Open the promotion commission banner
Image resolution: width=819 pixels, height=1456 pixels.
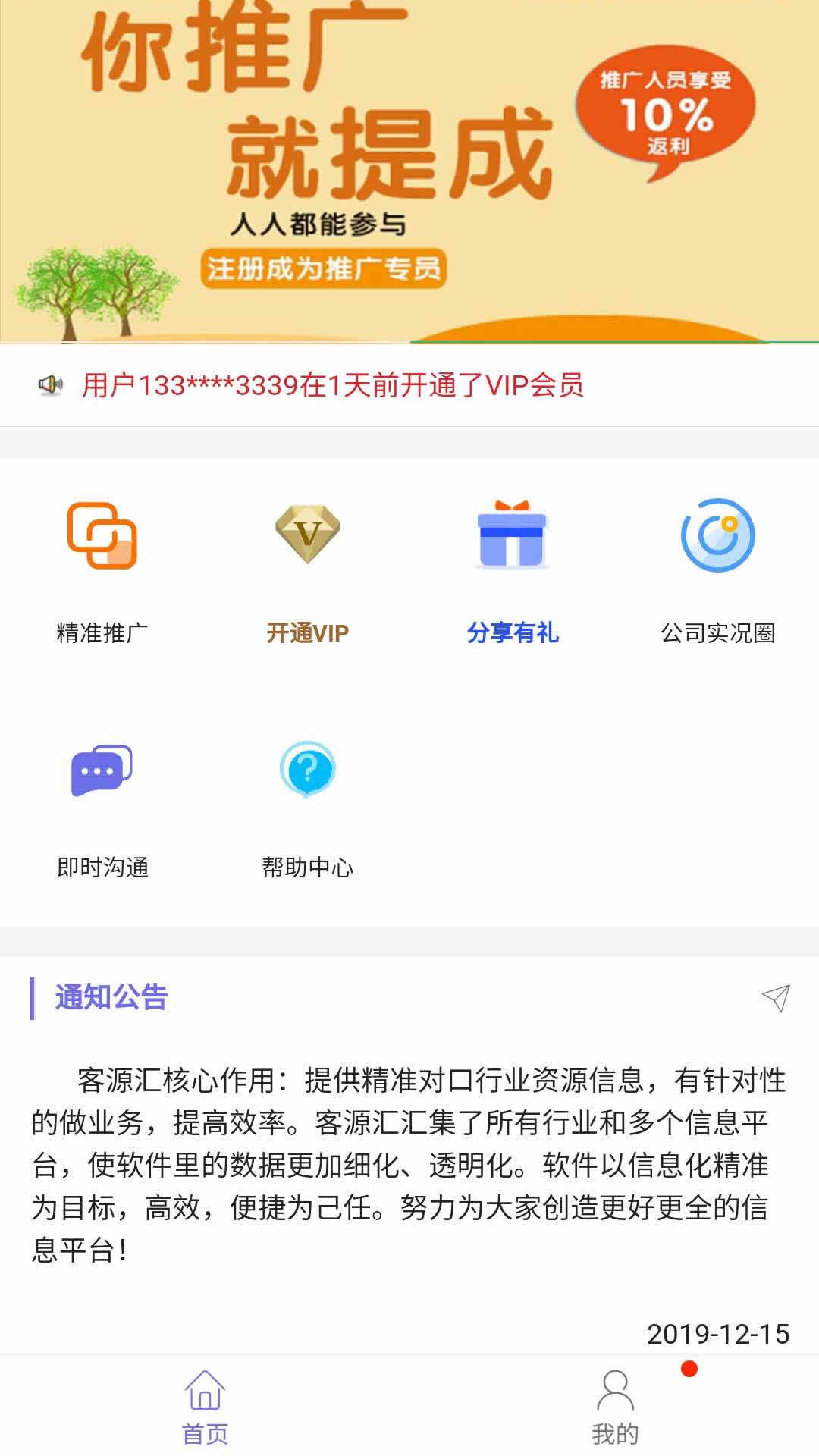[x=409, y=171]
